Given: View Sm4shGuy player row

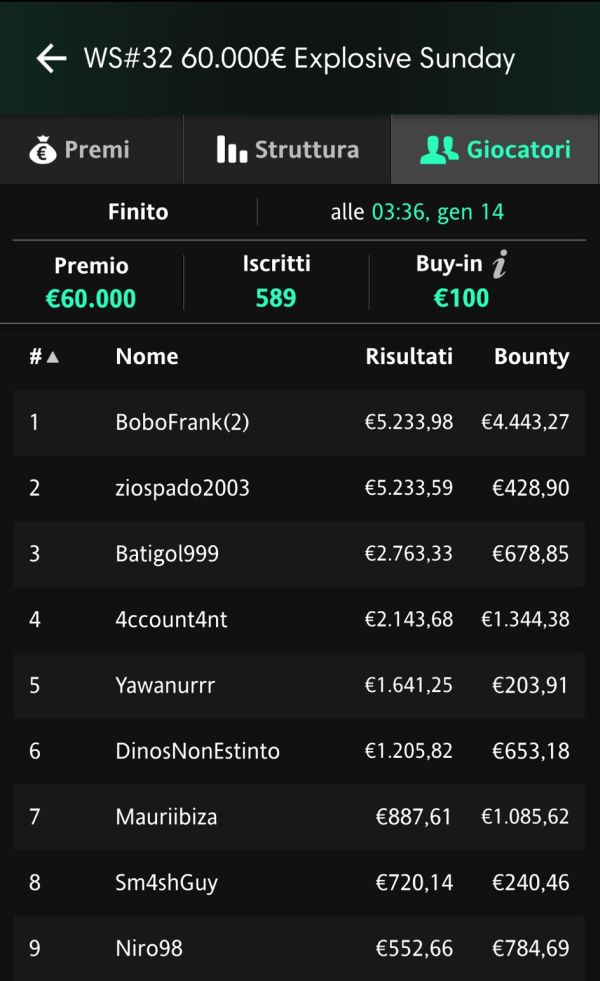Looking at the screenshot, I should point(299,882).
